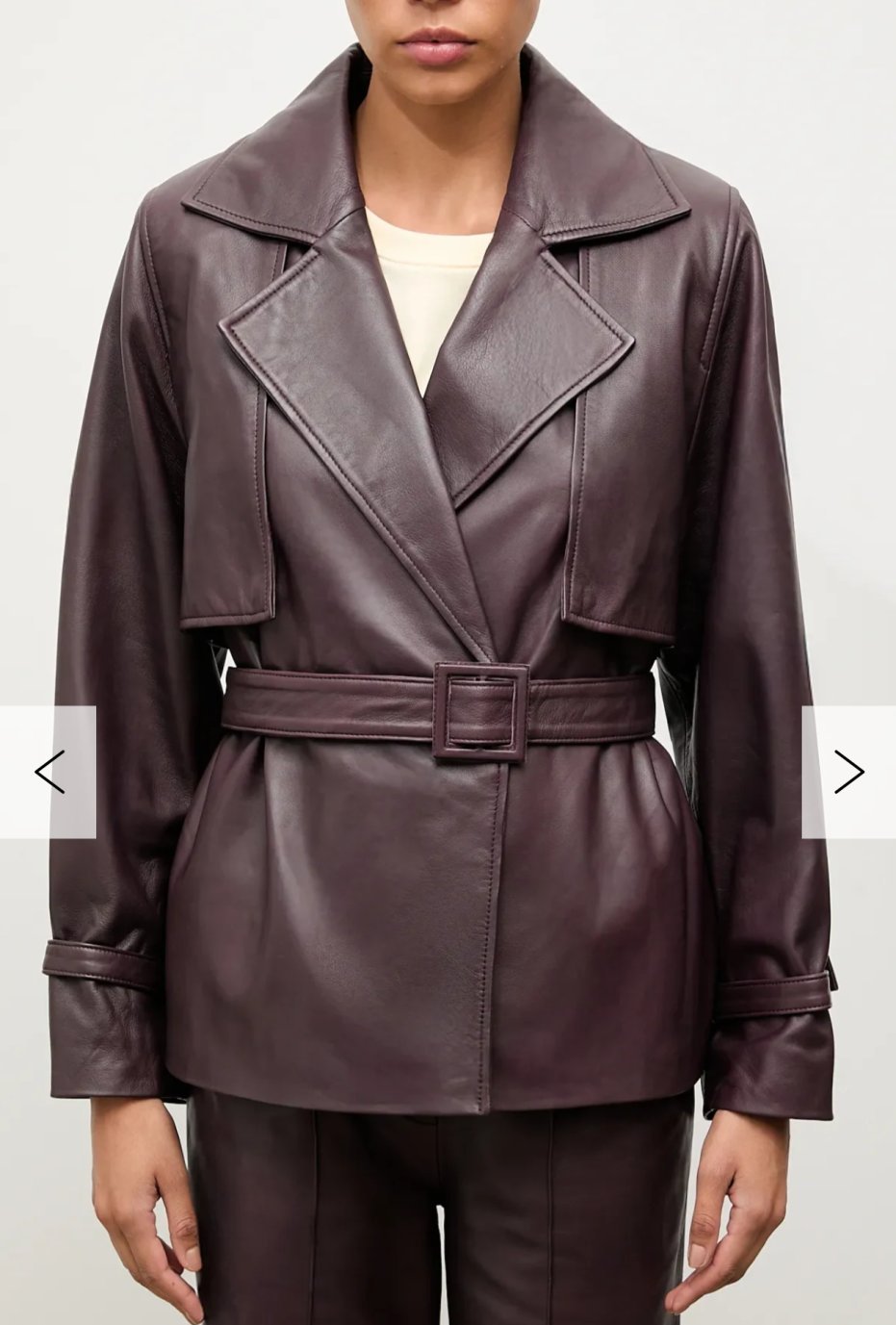Show the next product photo
Viewport: 896px width, 1325px height.
pos(848,772)
